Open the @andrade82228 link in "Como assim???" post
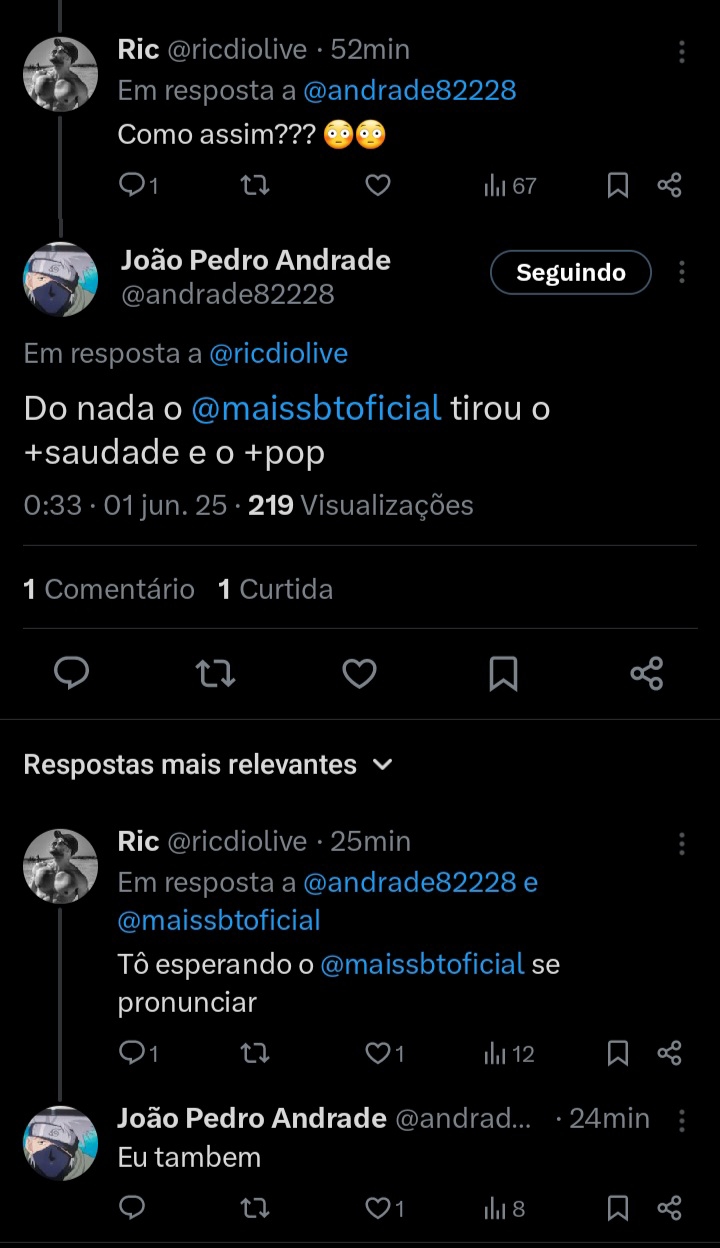Image resolution: width=720 pixels, height=1248 pixels. point(410,91)
